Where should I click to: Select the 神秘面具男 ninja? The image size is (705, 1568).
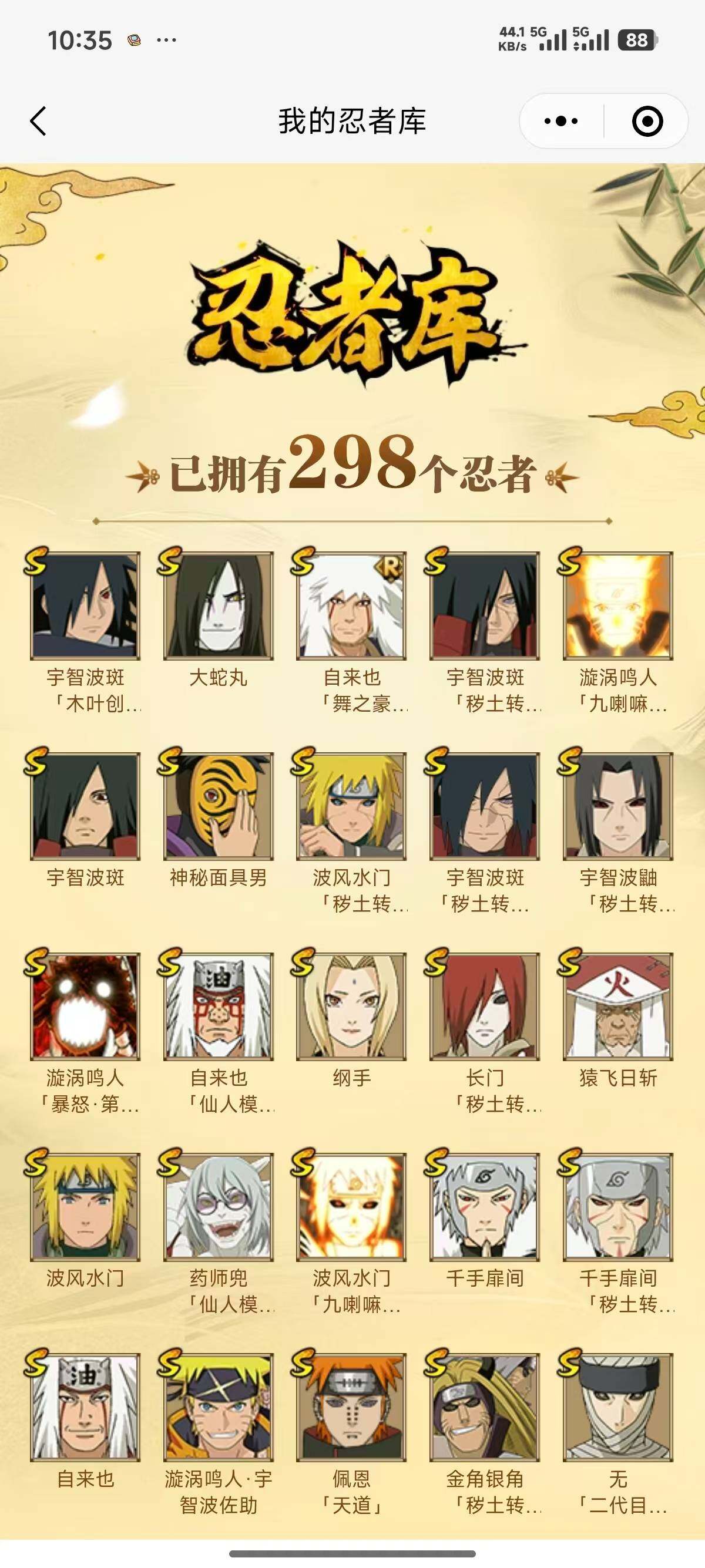click(218, 806)
